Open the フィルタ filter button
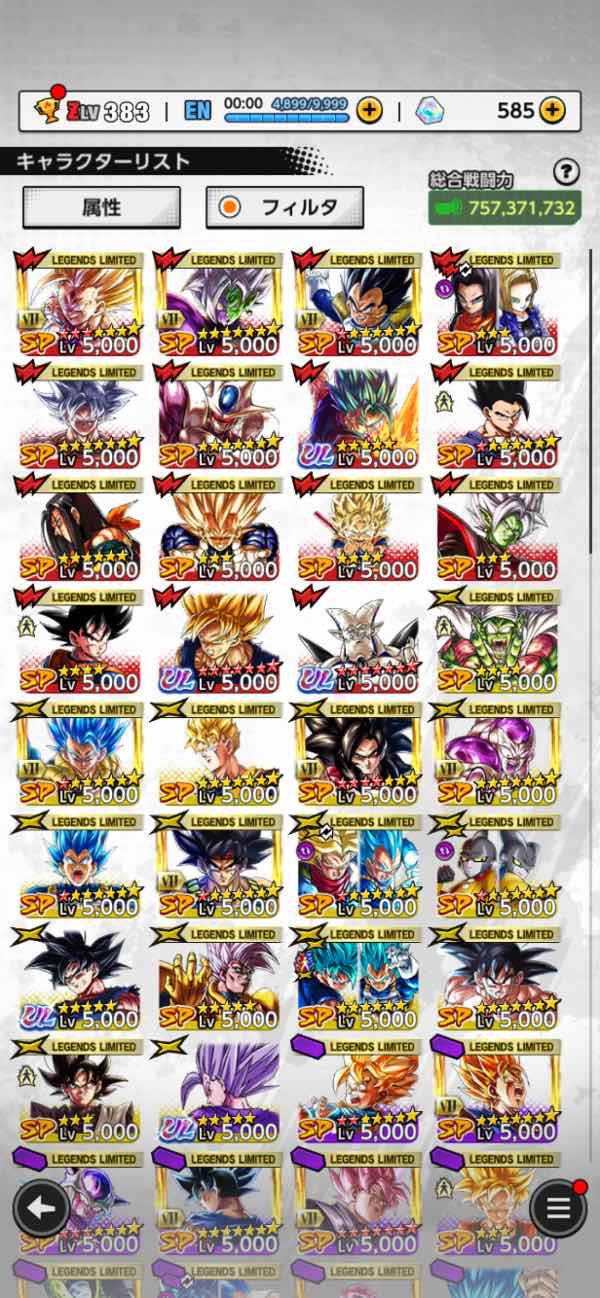Screen dimensions: 600x1298 tap(285, 207)
